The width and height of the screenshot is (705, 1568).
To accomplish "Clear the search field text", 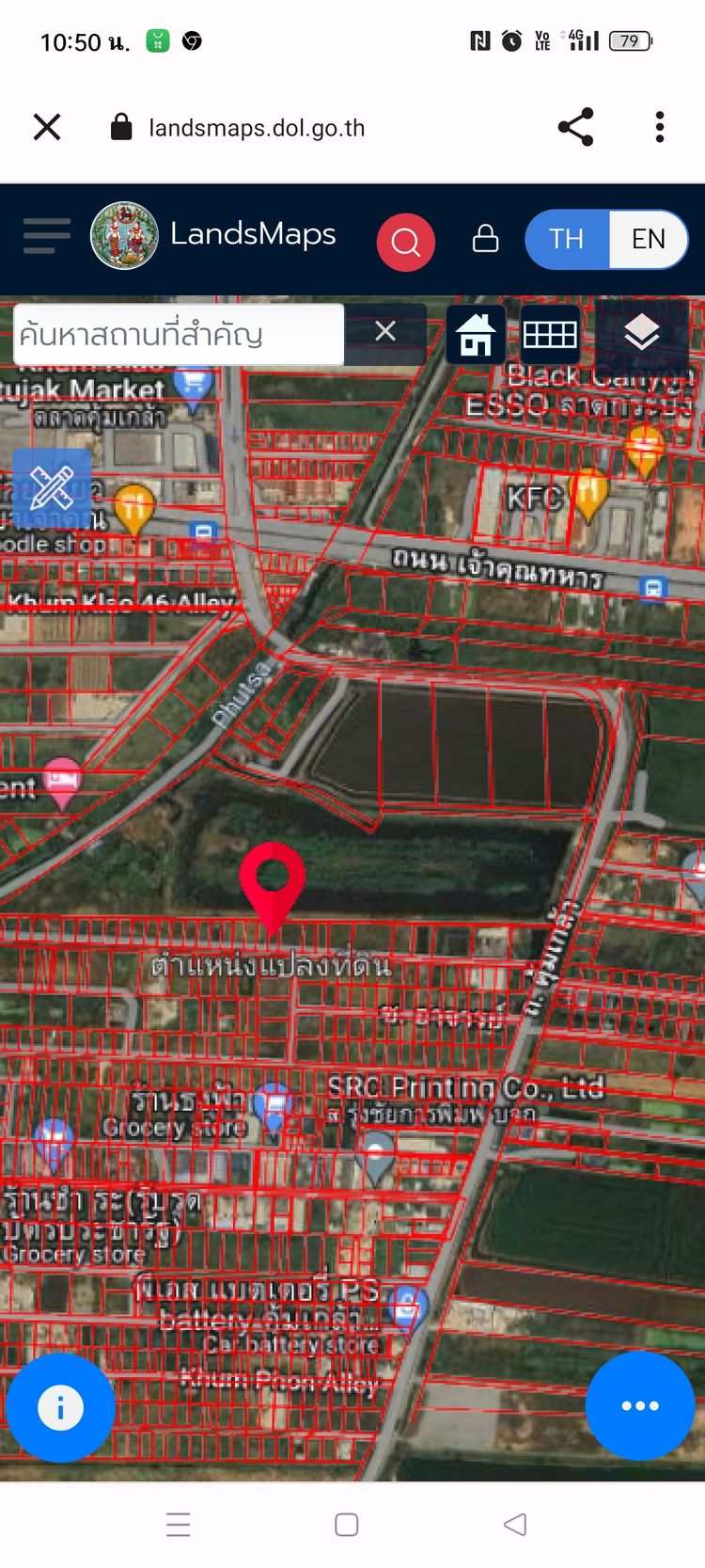I will (385, 331).
